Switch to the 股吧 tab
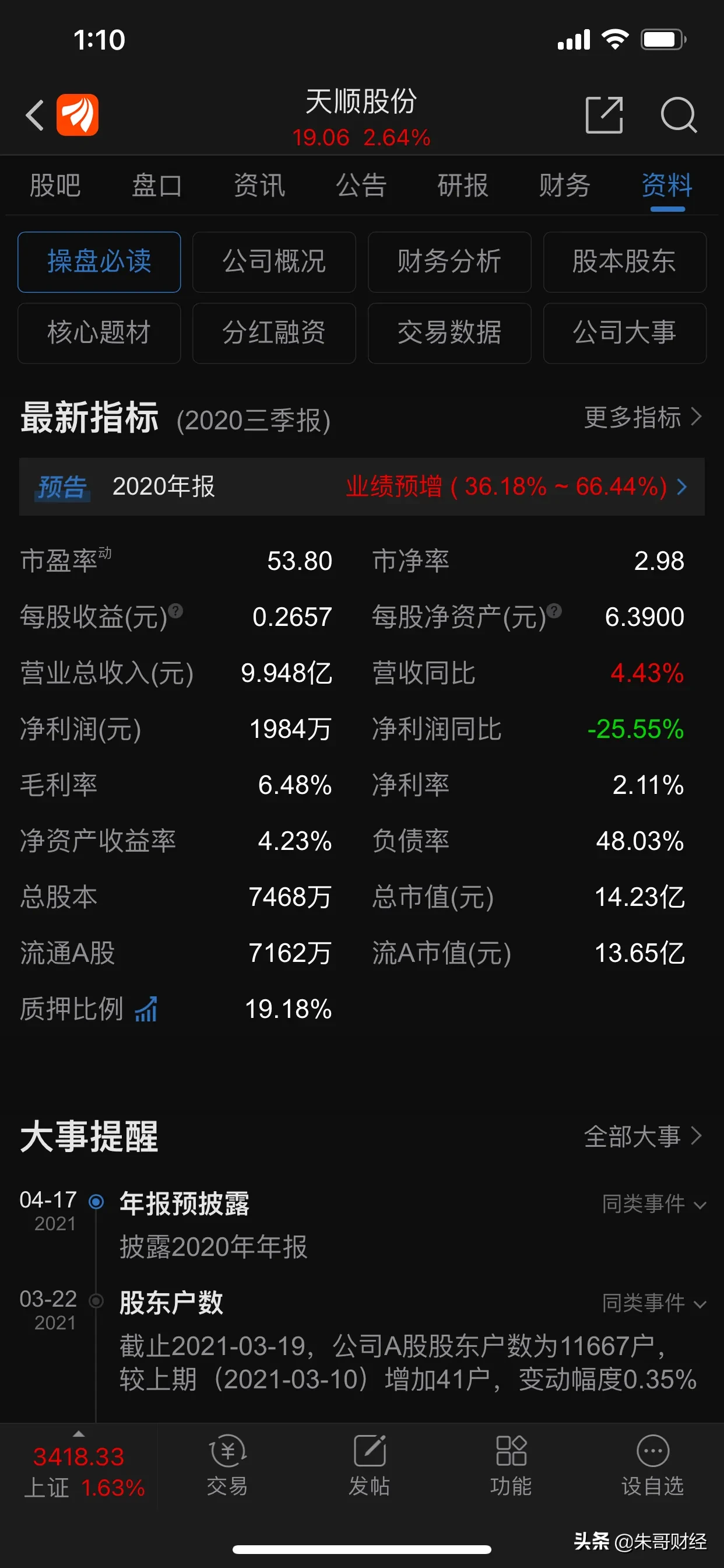The height and width of the screenshot is (1568, 724). point(55,185)
